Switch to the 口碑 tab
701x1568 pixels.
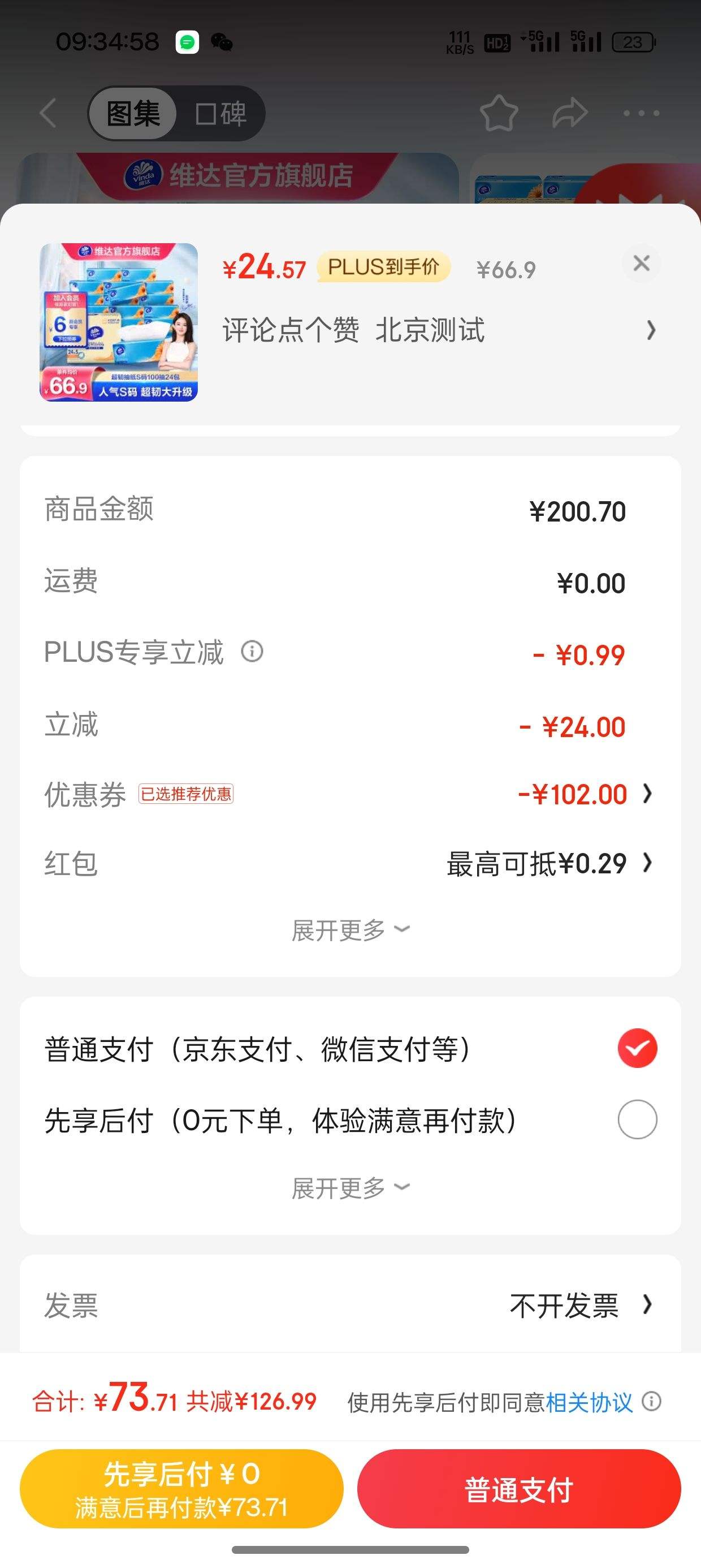pos(222,114)
